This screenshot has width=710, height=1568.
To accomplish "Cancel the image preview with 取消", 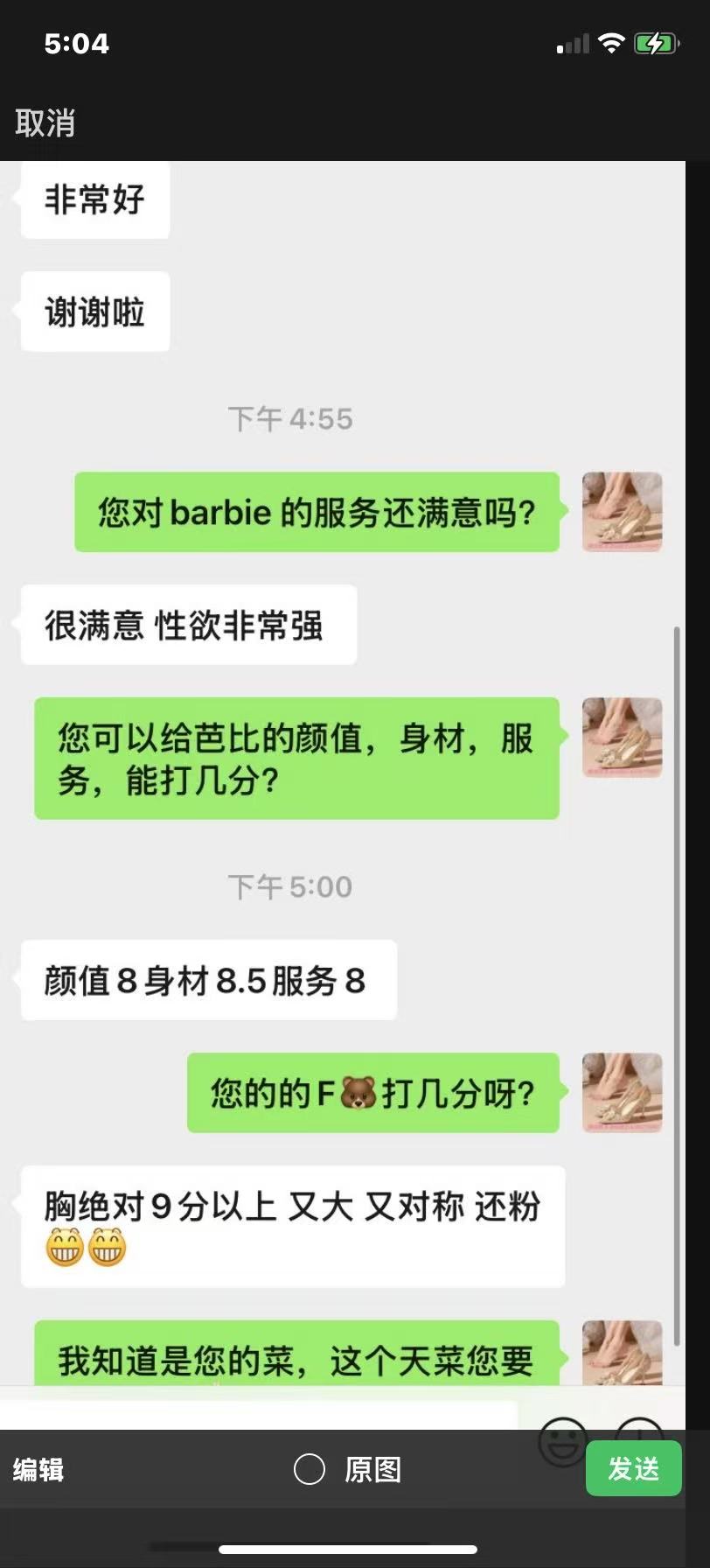I will pos(45,123).
